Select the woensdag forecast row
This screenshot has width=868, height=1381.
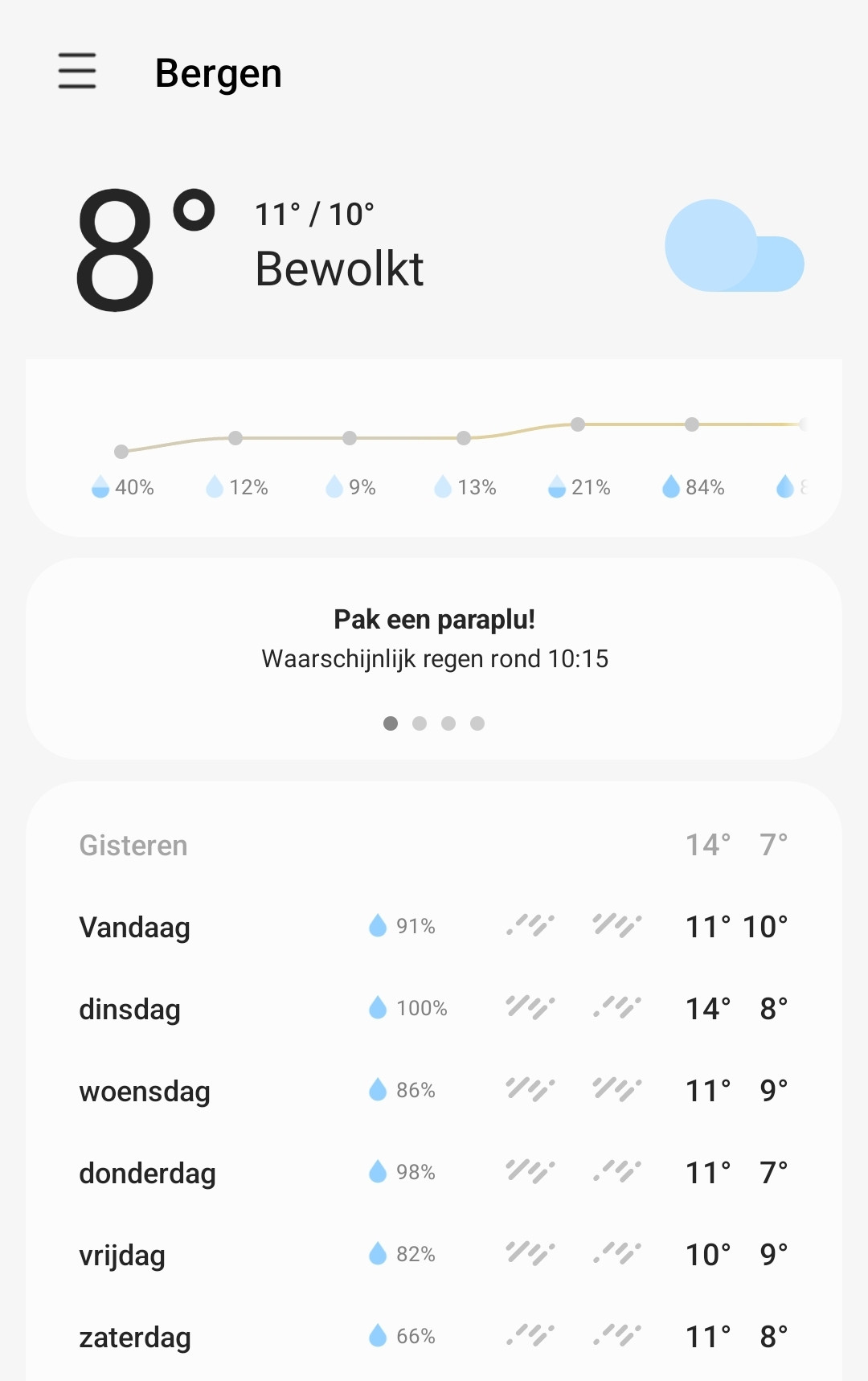pos(434,1091)
